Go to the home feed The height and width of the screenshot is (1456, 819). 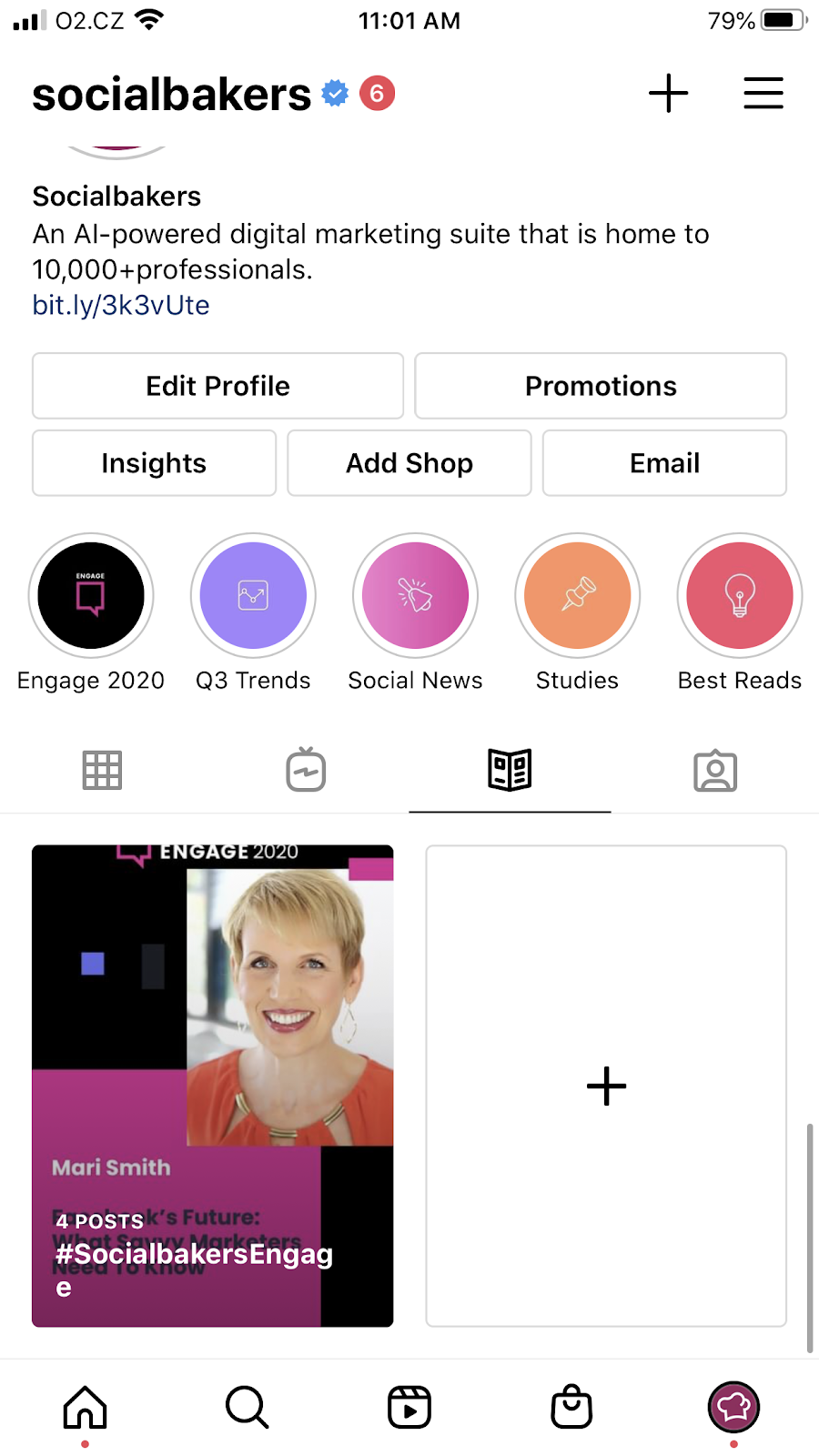(85, 1408)
